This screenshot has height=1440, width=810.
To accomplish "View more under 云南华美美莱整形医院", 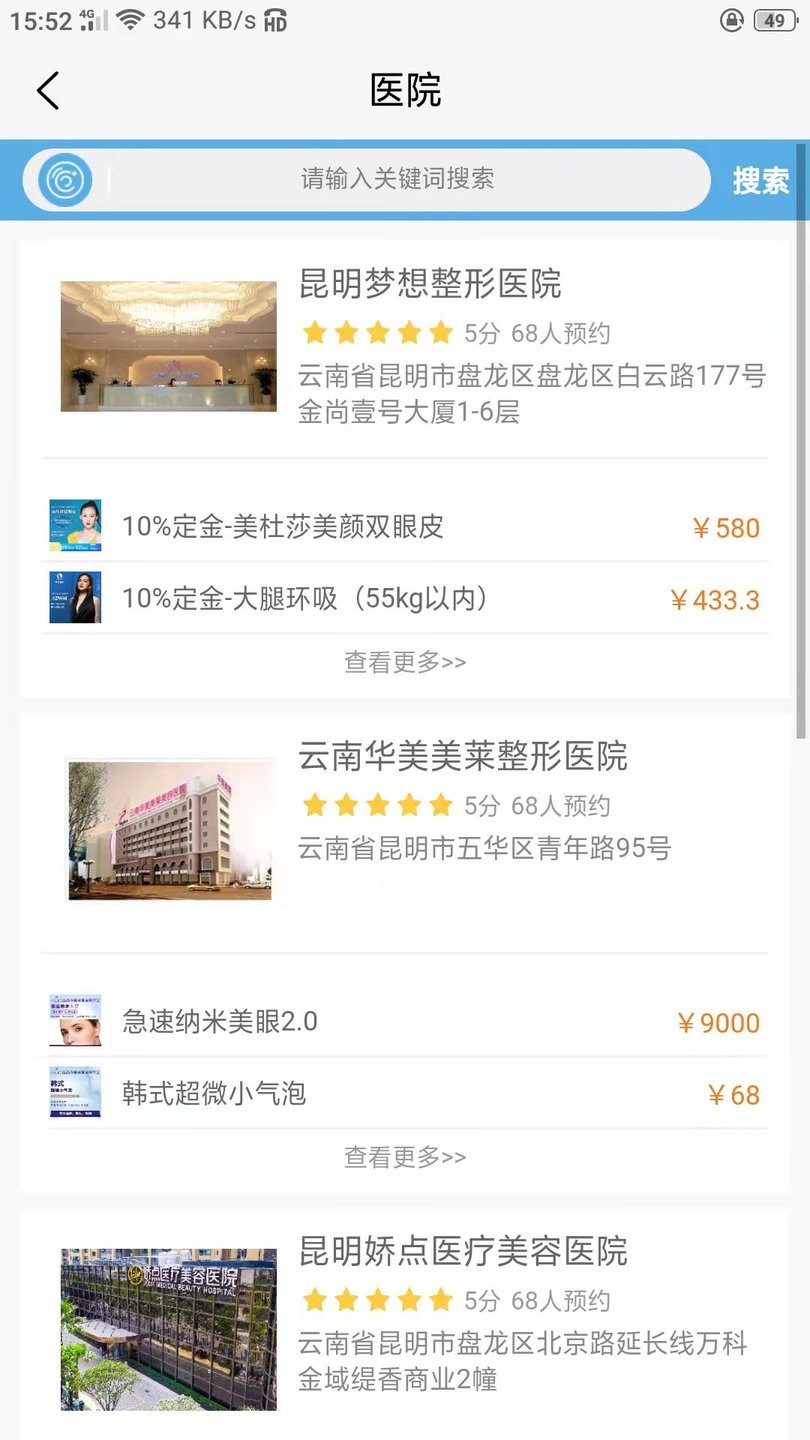I will [405, 1157].
